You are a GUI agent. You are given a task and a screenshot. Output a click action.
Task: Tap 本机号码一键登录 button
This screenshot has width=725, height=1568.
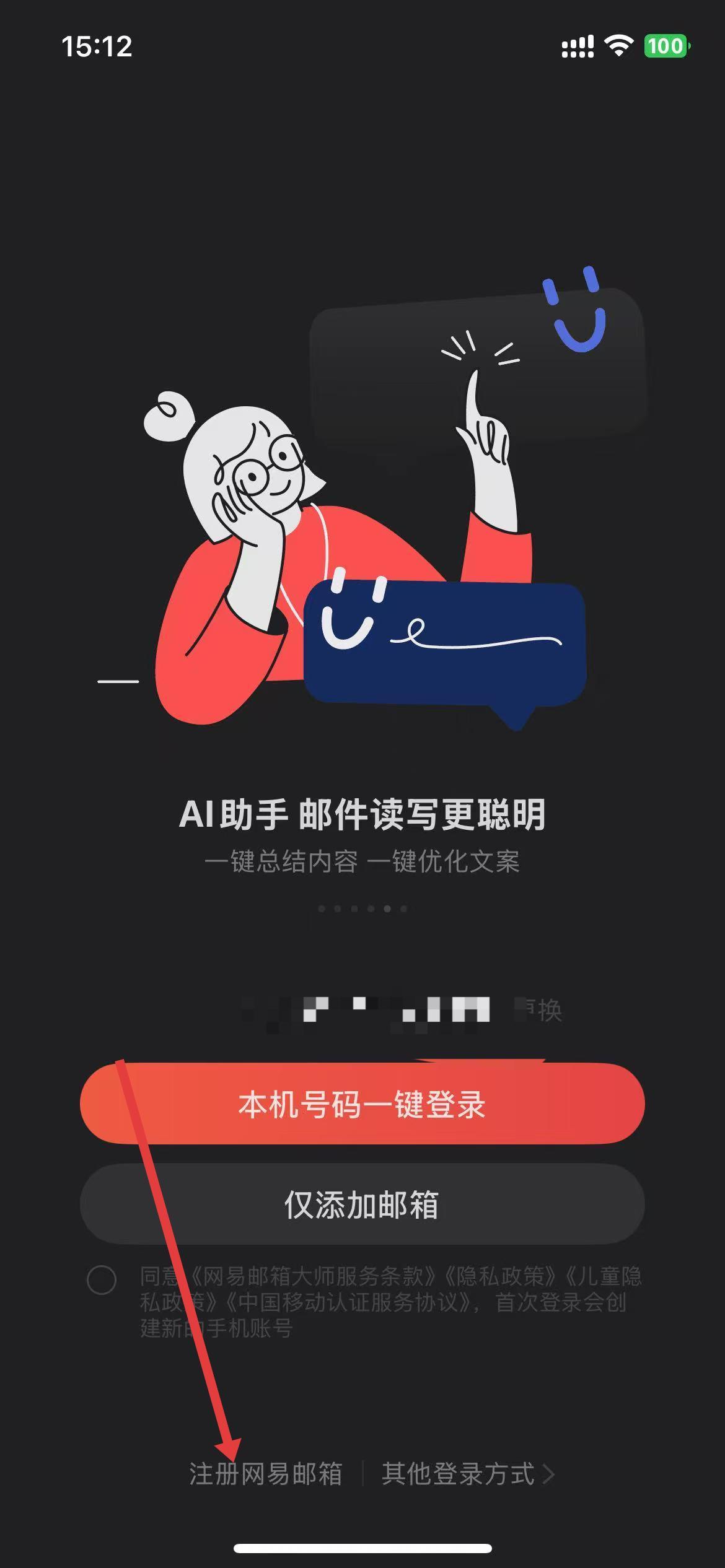[362, 1104]
